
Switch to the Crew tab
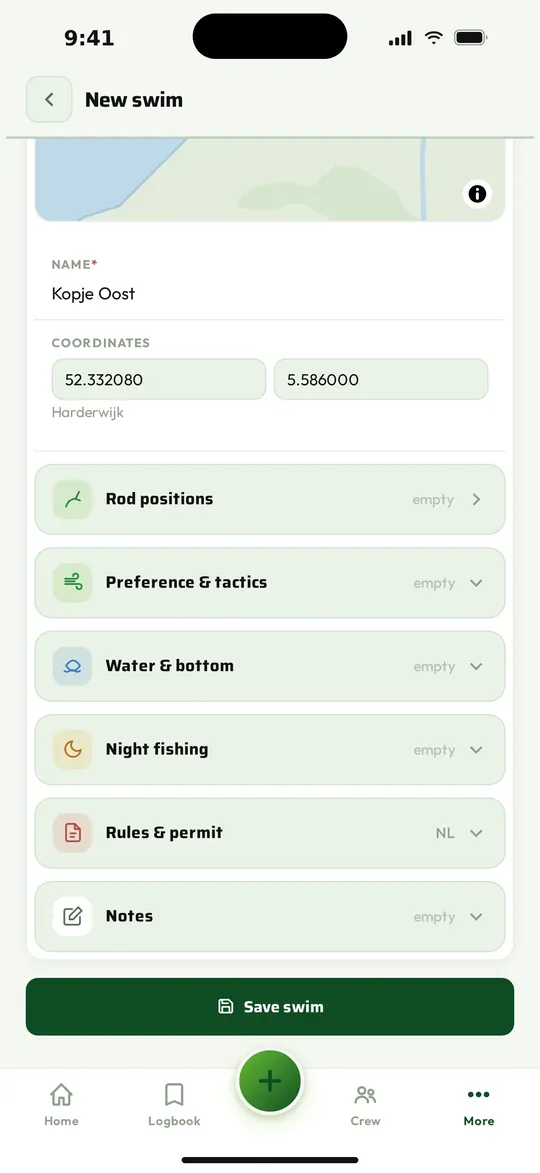[x=365, y=1105]
